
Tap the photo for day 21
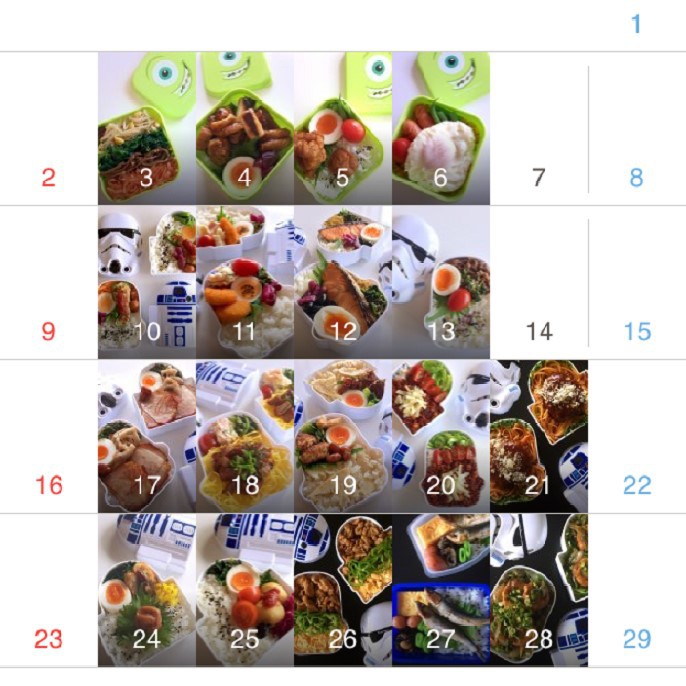pyautogui.click(x=539, y=436)
